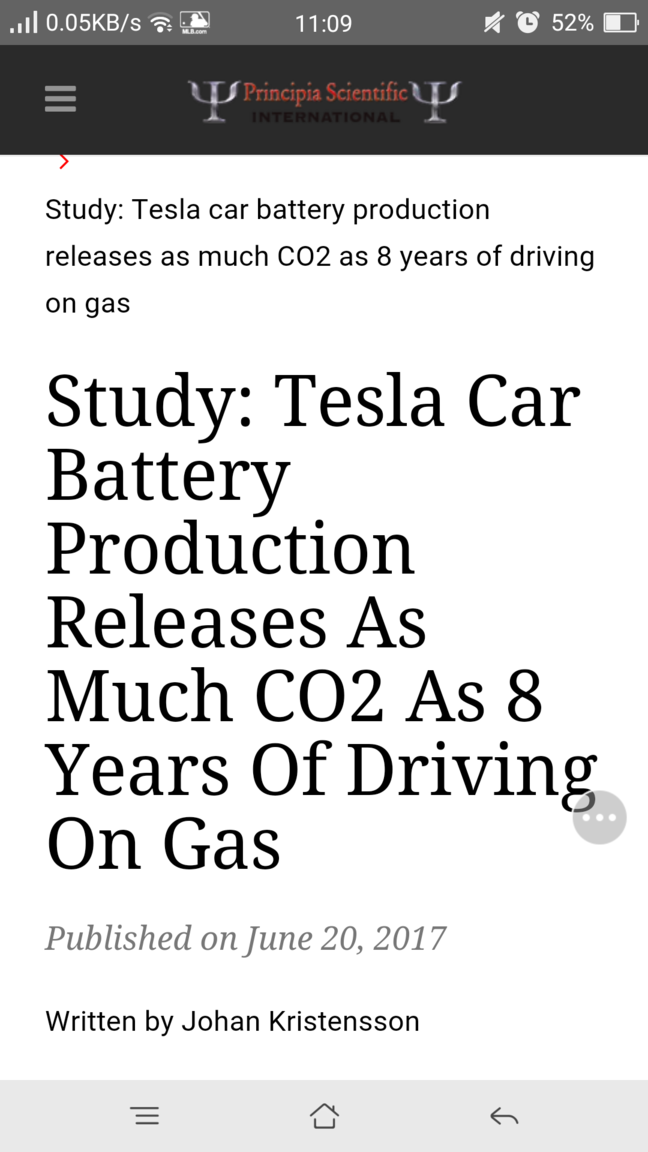Open the system recent apps menu

click(x=145, y=1116)
